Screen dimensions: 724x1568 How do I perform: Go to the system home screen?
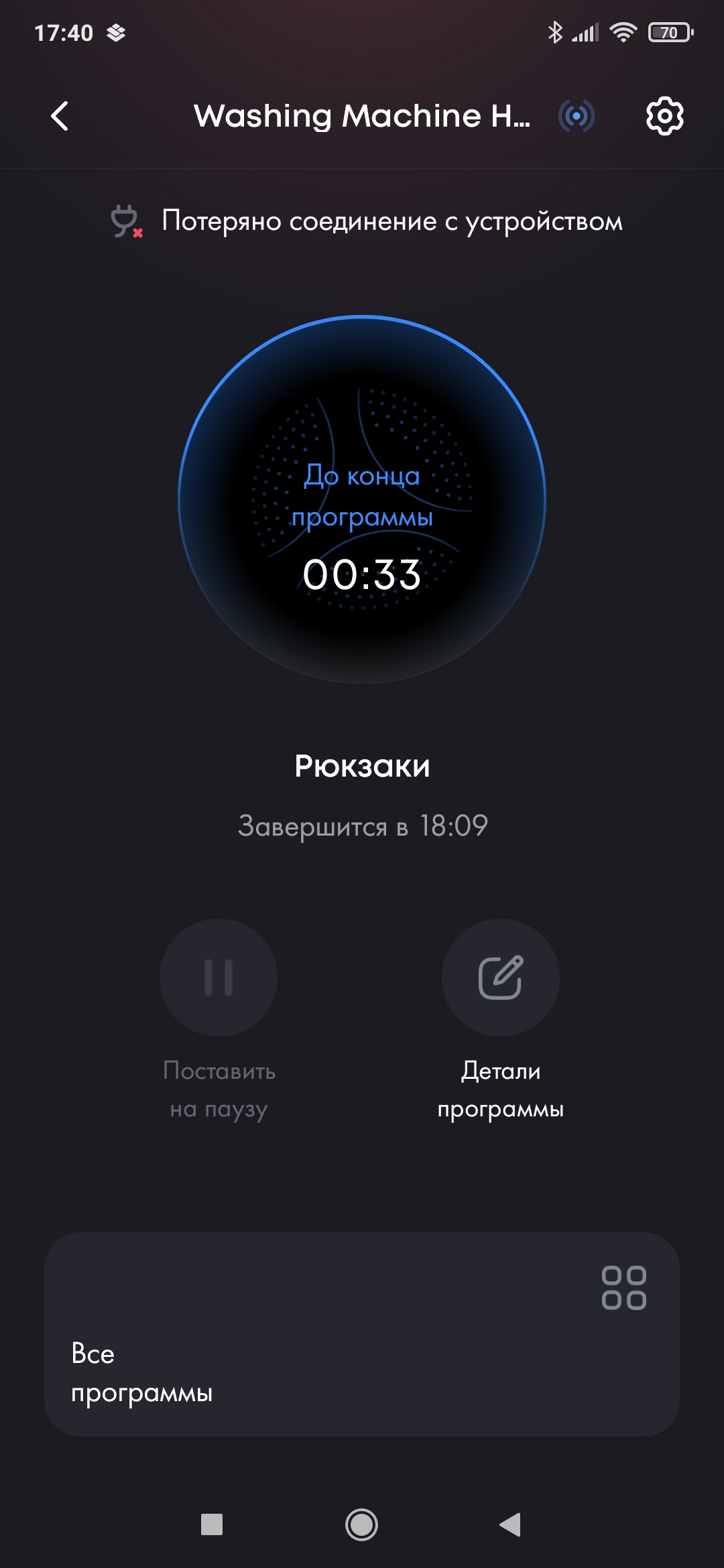(361, 1524)
